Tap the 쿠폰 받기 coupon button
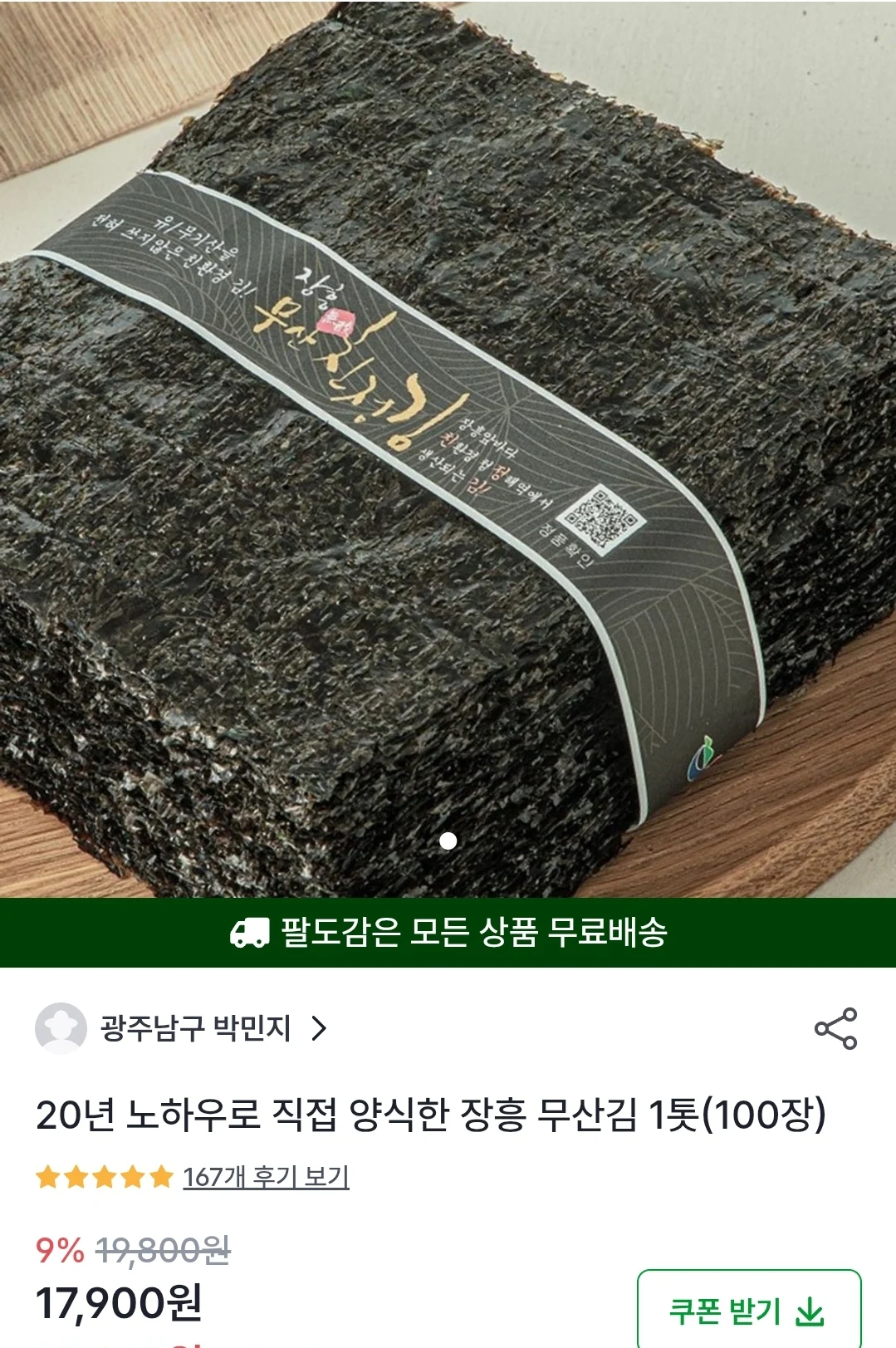896x1348 pixels. pyautogui.click(x=748, y=1311)
